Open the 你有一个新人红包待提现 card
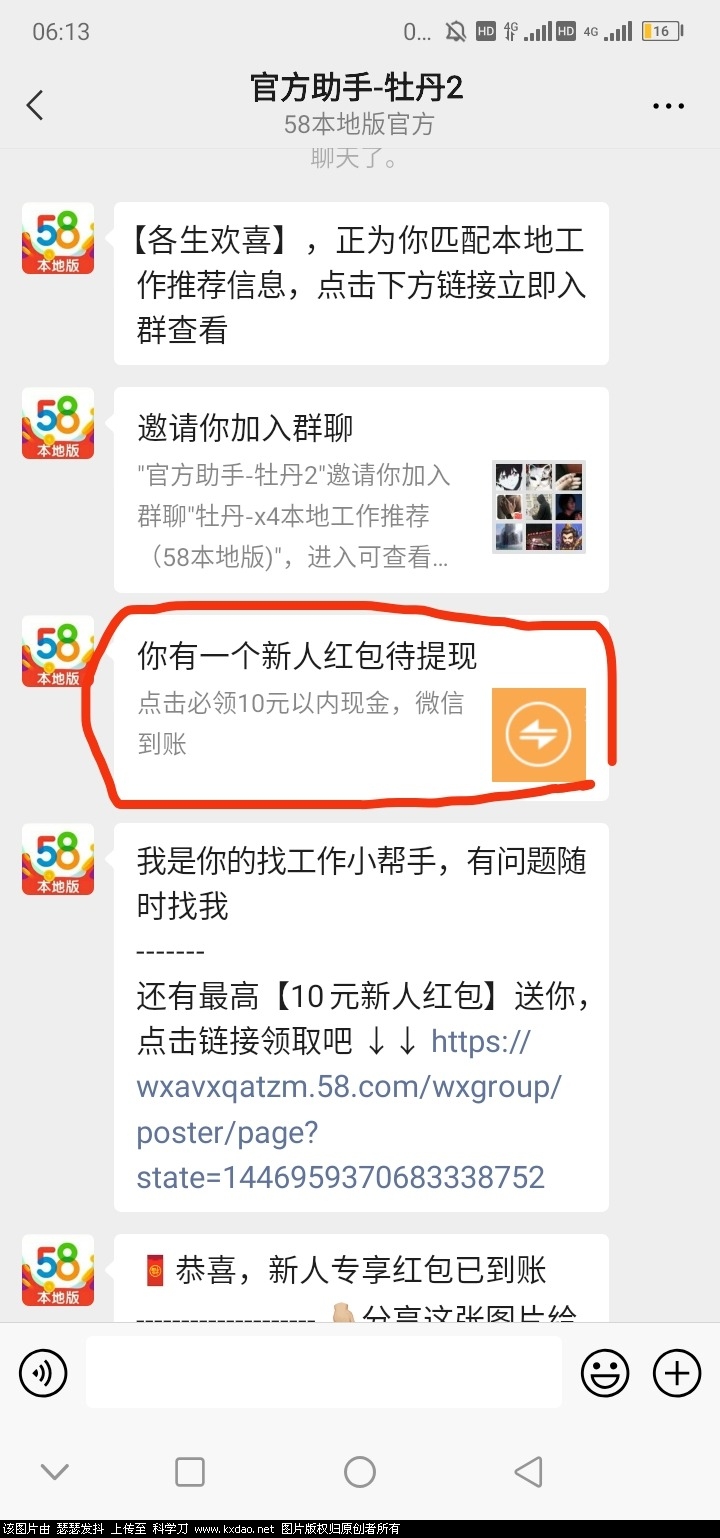 point(361,706)
